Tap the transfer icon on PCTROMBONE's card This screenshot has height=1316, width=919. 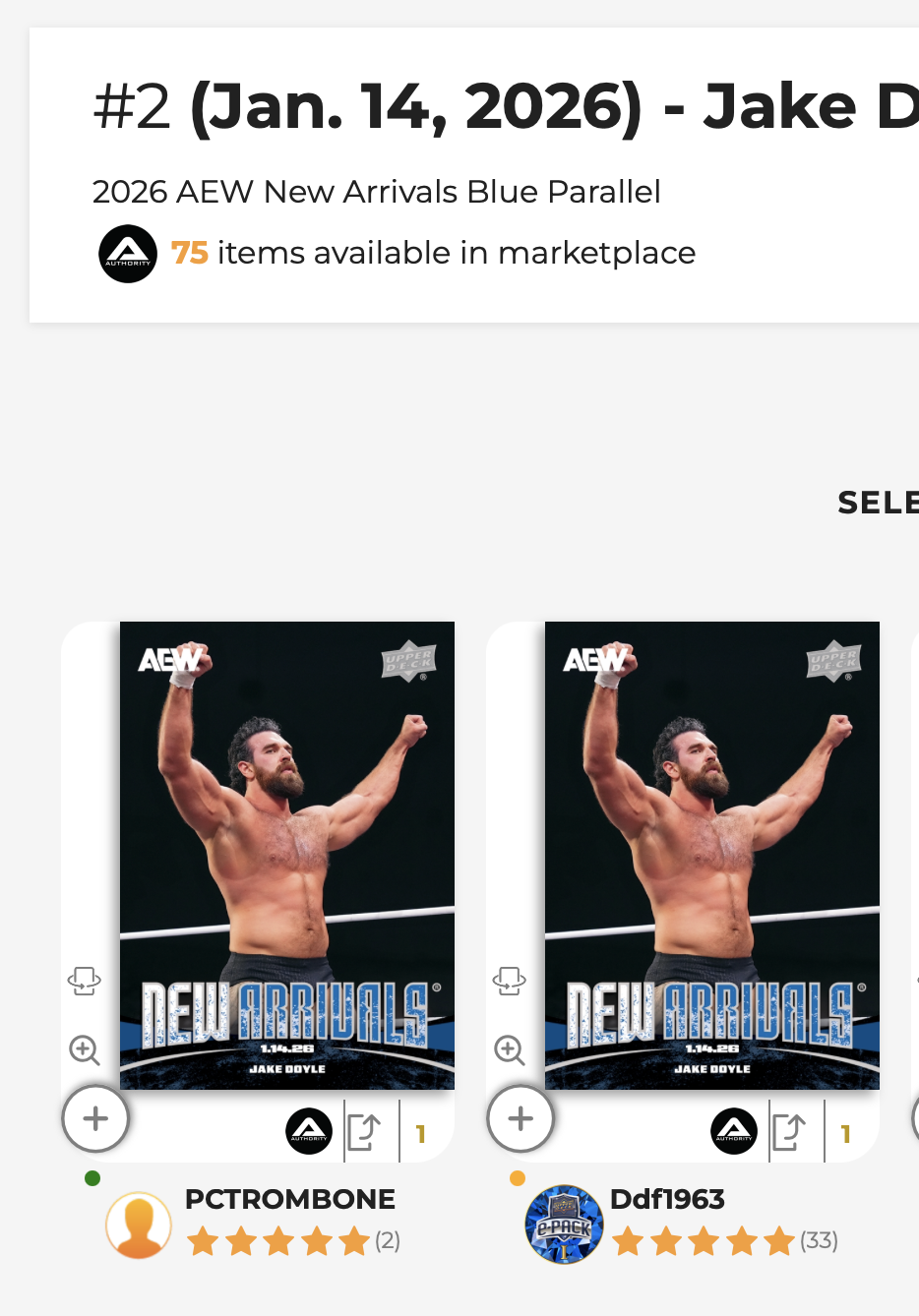[x=364, y=1132]
